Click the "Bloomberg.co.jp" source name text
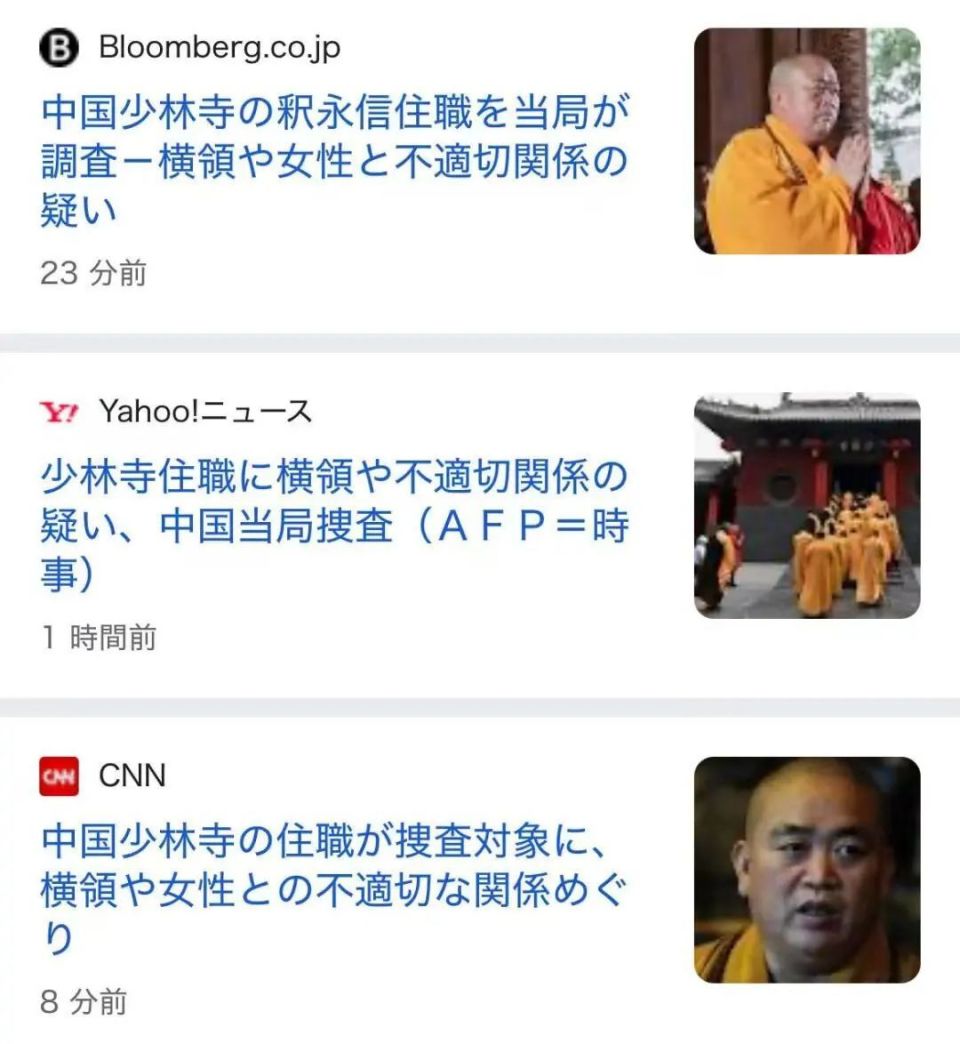The image size is (960, 1044). pos(220,46)
